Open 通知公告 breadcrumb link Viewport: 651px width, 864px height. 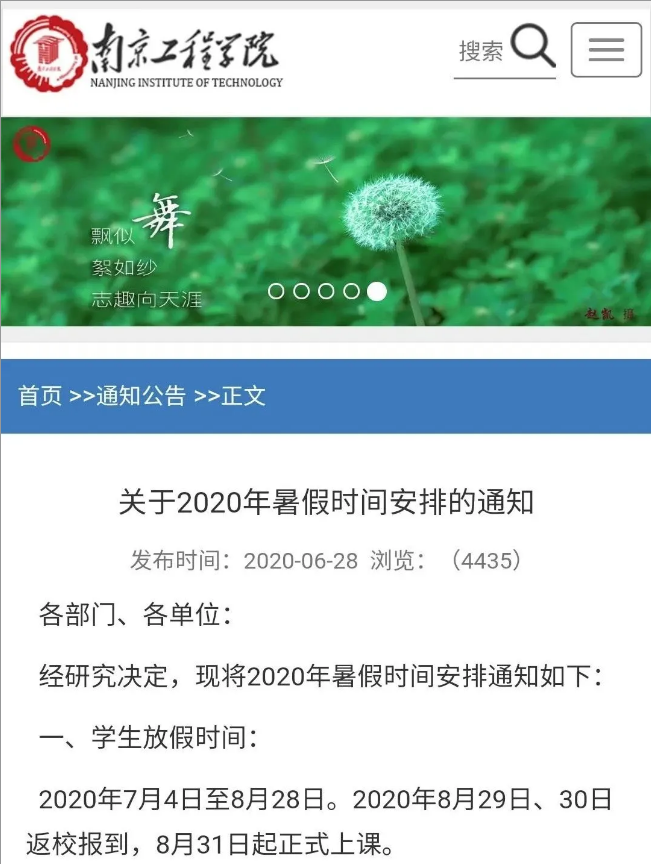141,396
